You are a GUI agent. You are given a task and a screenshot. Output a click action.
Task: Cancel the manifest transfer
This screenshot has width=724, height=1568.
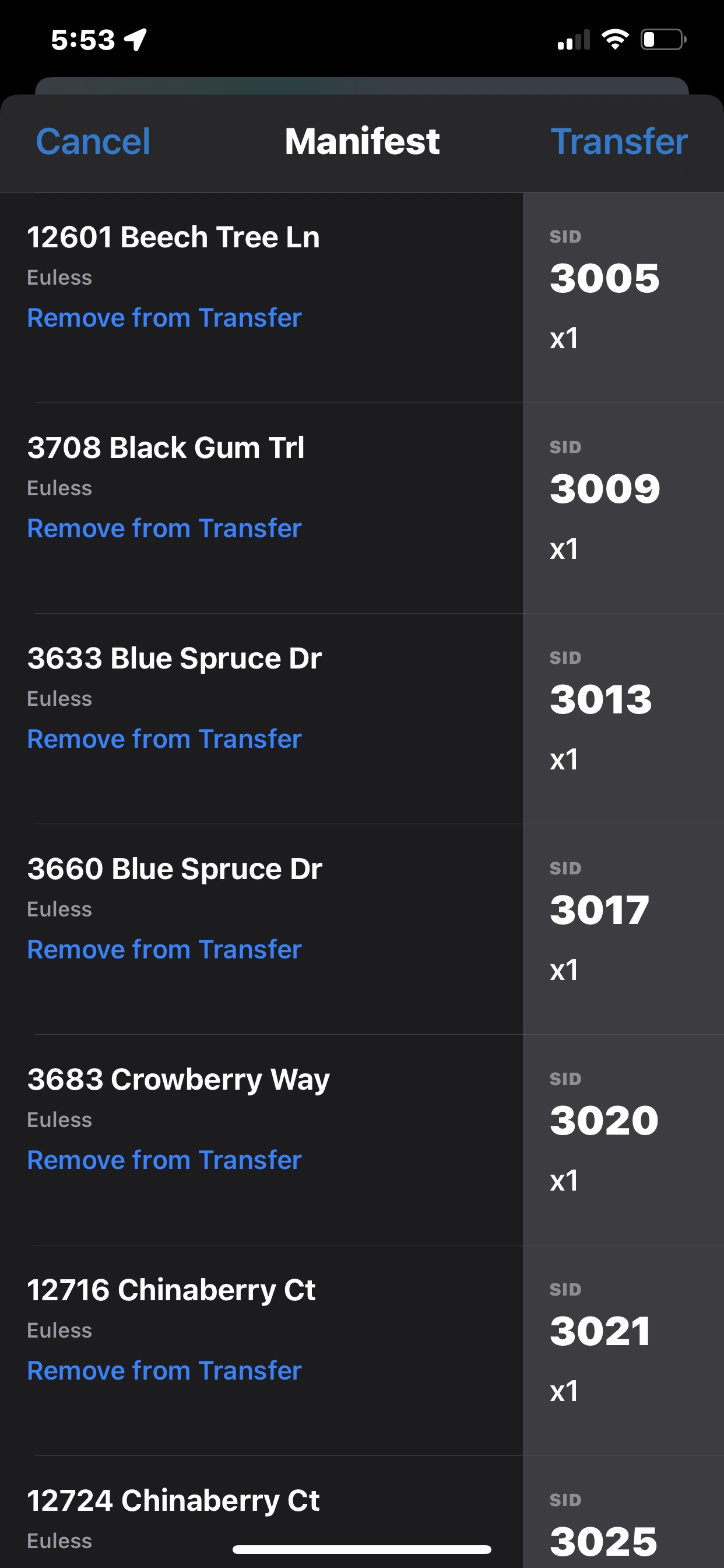93,142
